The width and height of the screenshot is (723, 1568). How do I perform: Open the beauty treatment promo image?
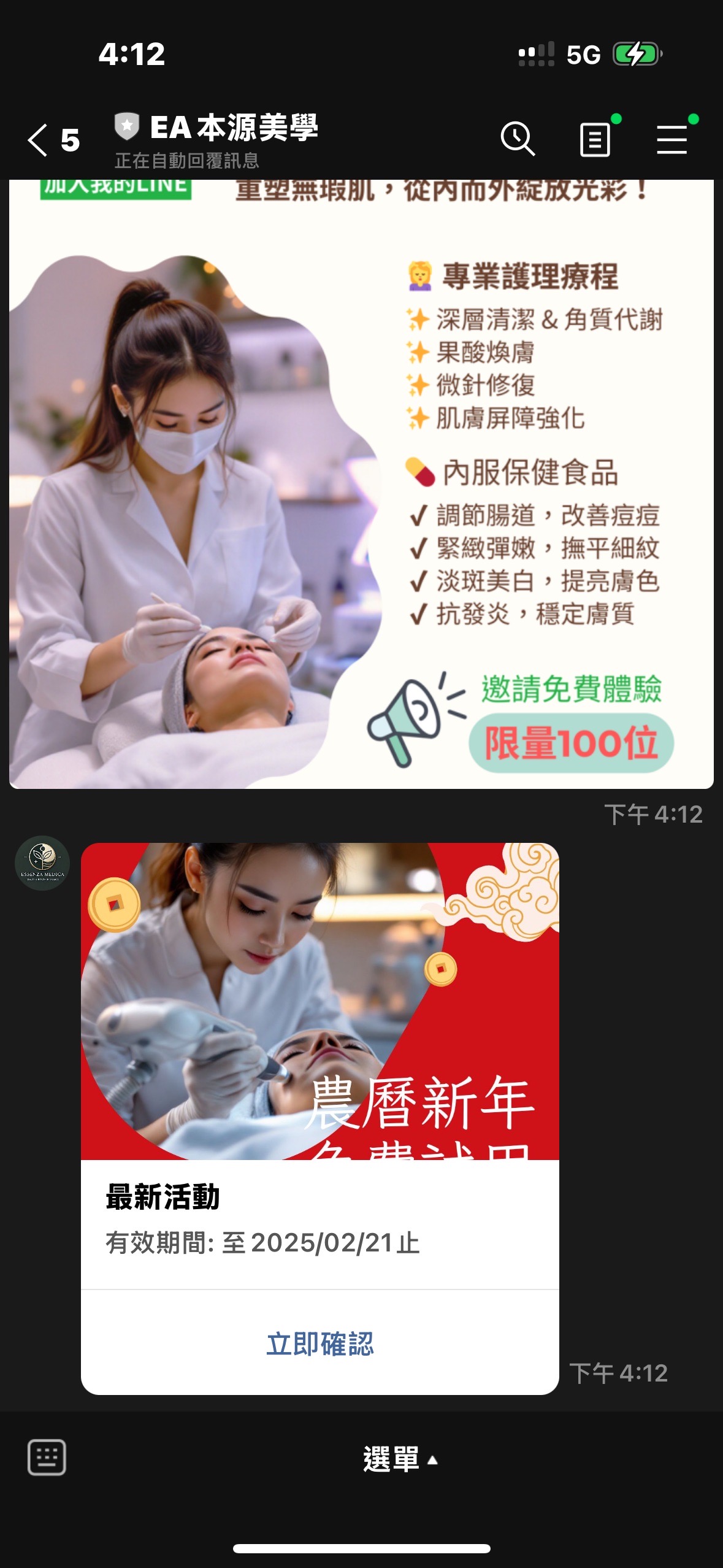[x=361, y=485]
